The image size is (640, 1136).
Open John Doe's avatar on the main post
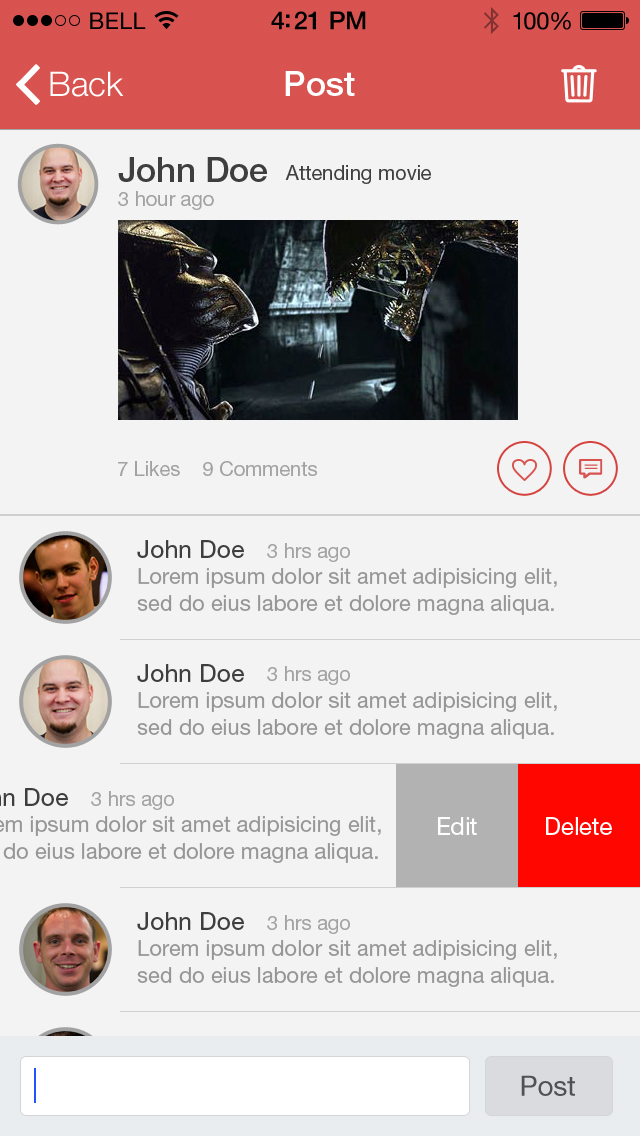(x=58, y=184)
